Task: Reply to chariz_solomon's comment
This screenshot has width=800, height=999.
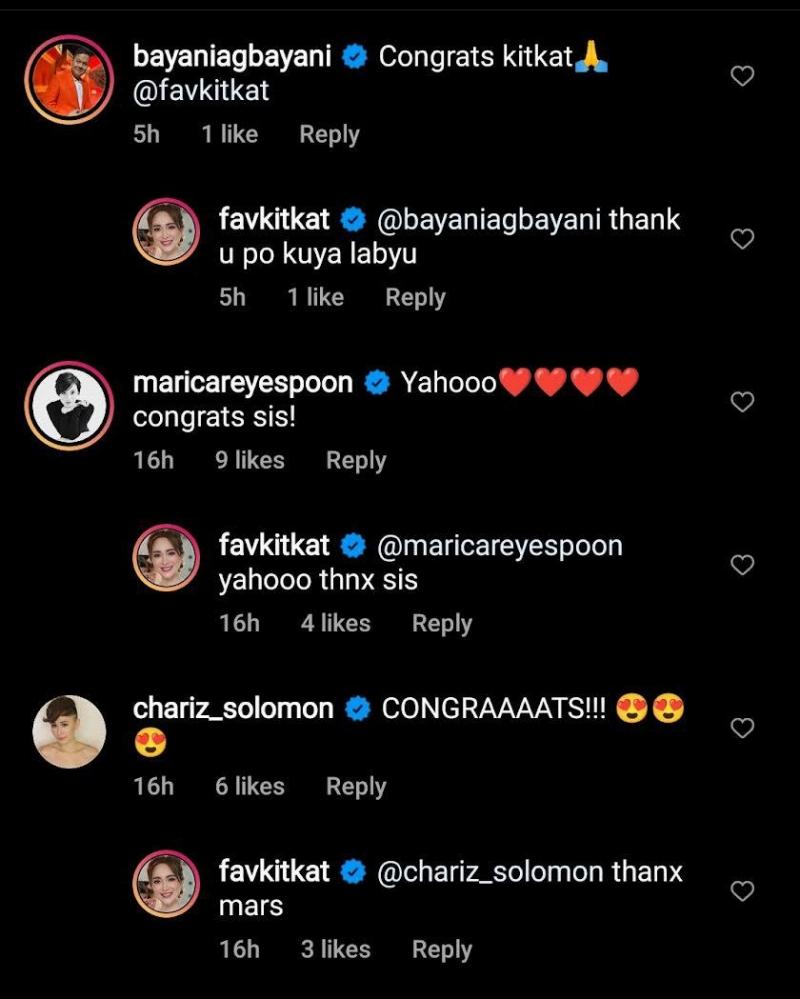Action: [x=356, y=787]
